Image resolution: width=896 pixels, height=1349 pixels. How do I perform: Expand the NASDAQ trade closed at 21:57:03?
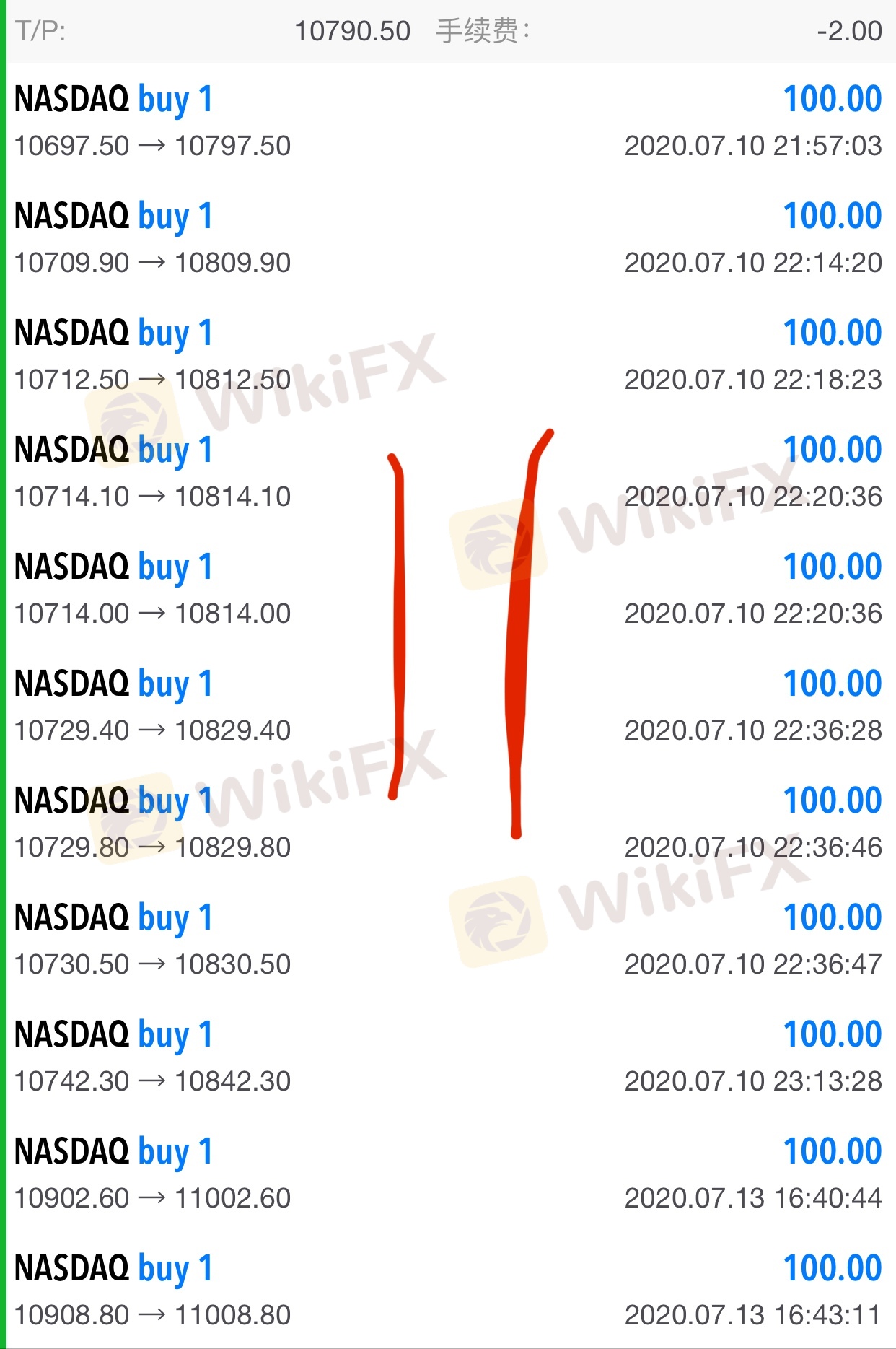click(x=447, y=121)
